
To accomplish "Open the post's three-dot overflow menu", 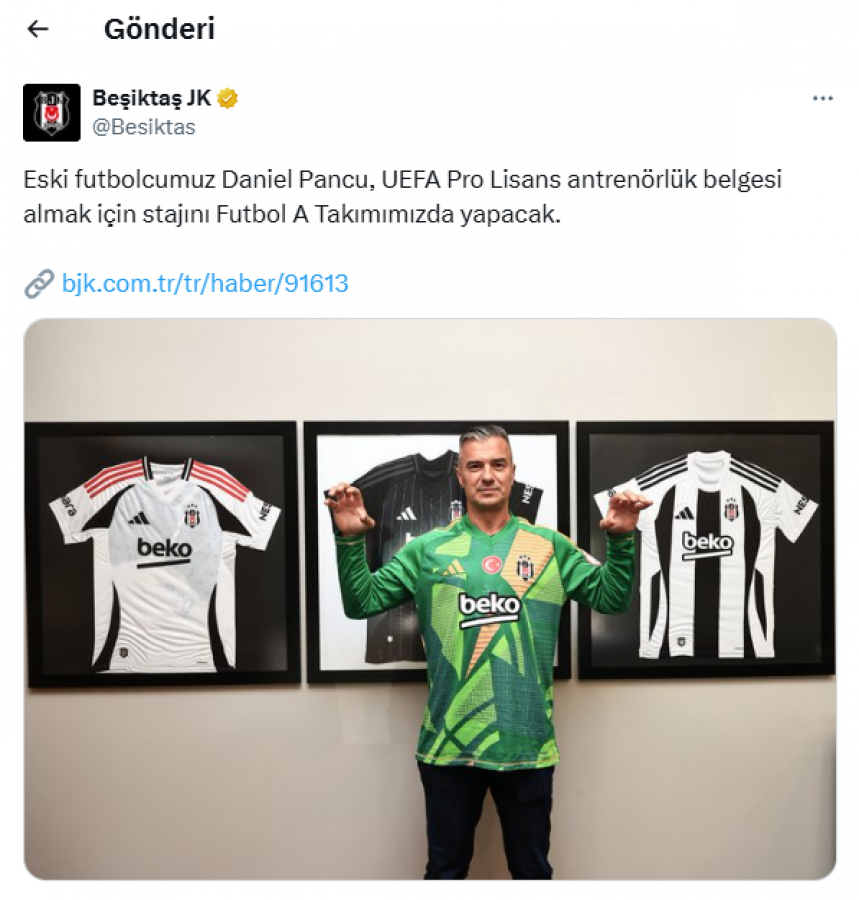I will pos(822,99).
